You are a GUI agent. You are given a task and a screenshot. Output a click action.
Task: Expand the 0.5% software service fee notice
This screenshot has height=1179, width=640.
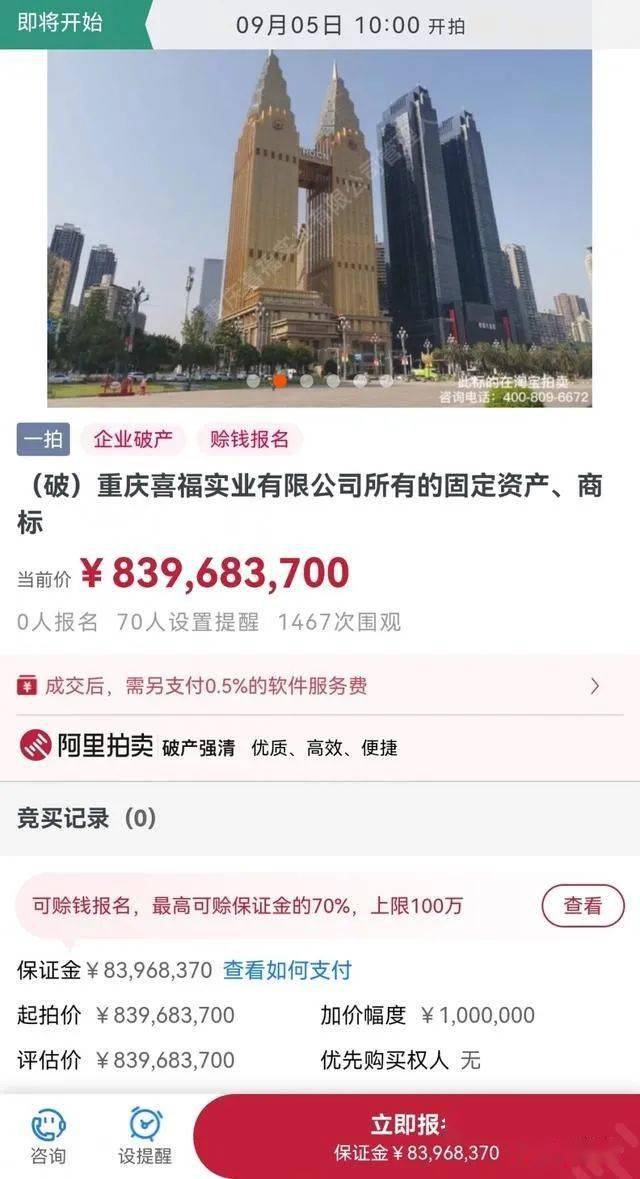tap(319, 686)
